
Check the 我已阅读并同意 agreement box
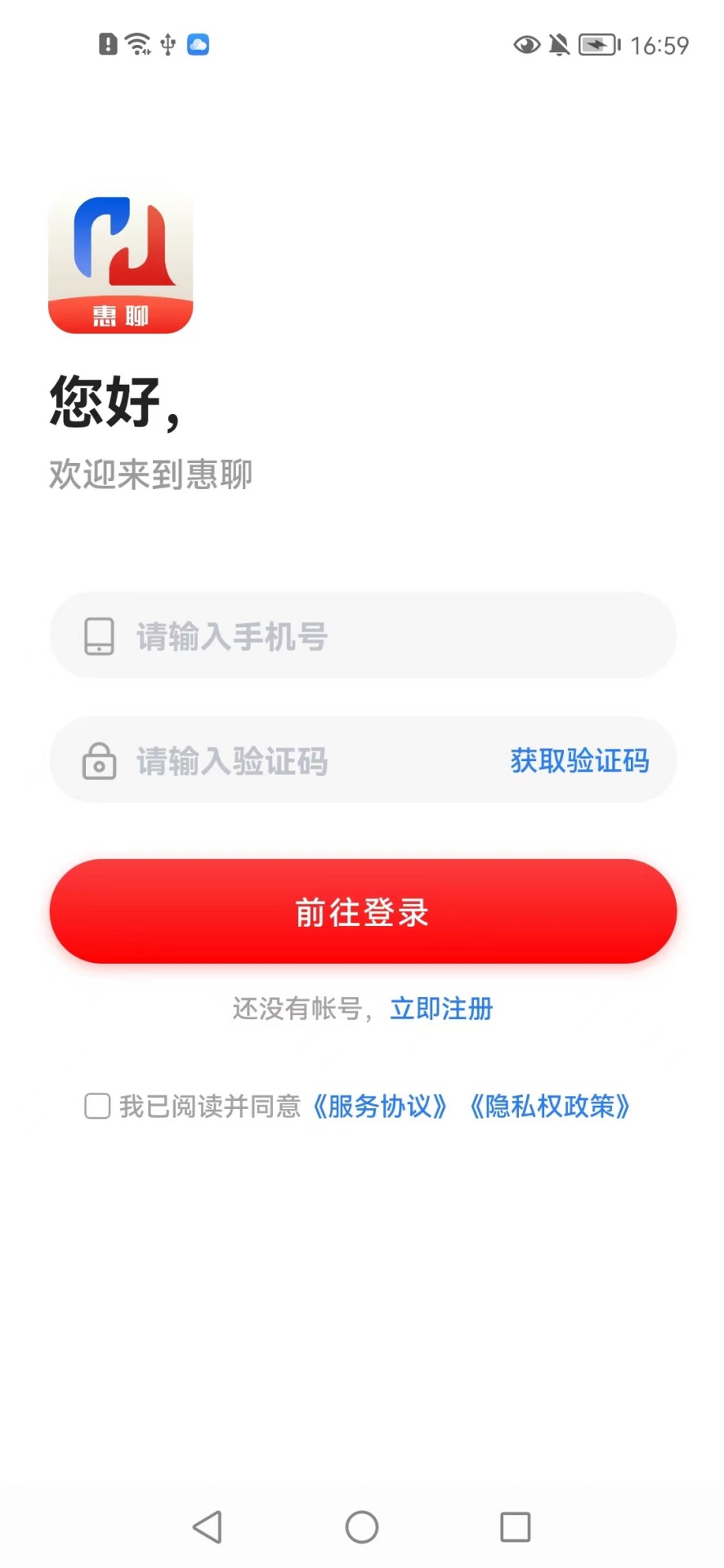pos(98,1107)
